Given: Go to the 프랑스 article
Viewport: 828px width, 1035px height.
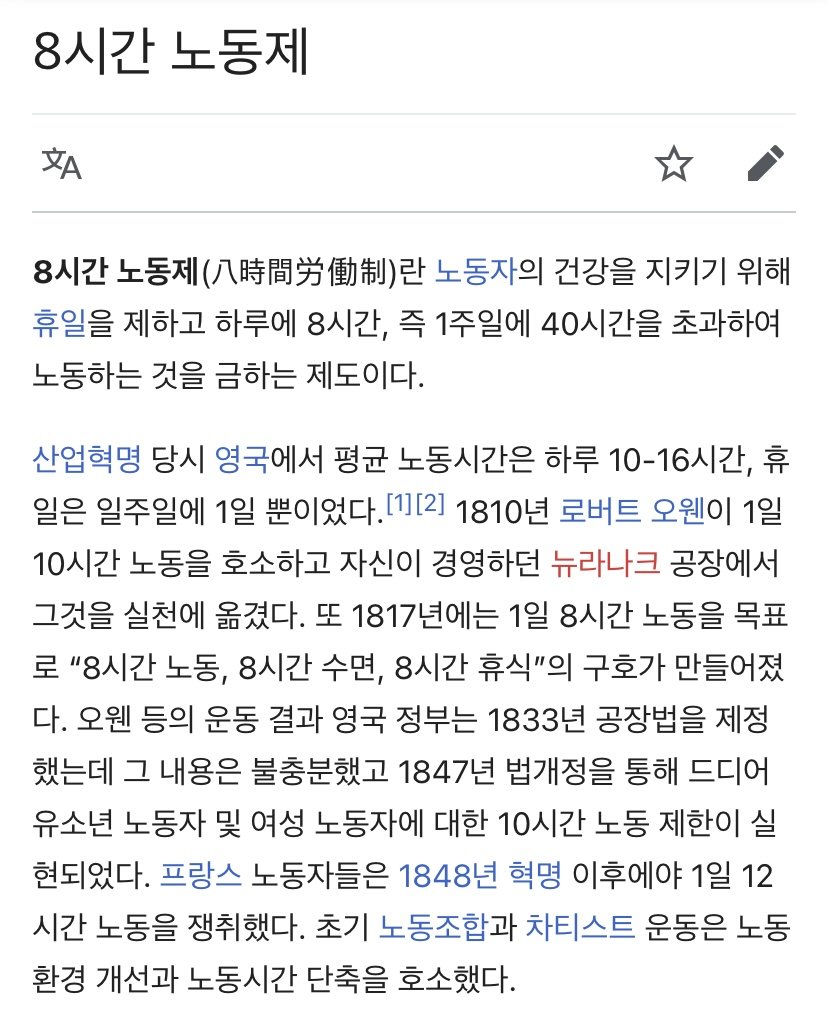Looking at the screenshot, I should tap(200, 875).
